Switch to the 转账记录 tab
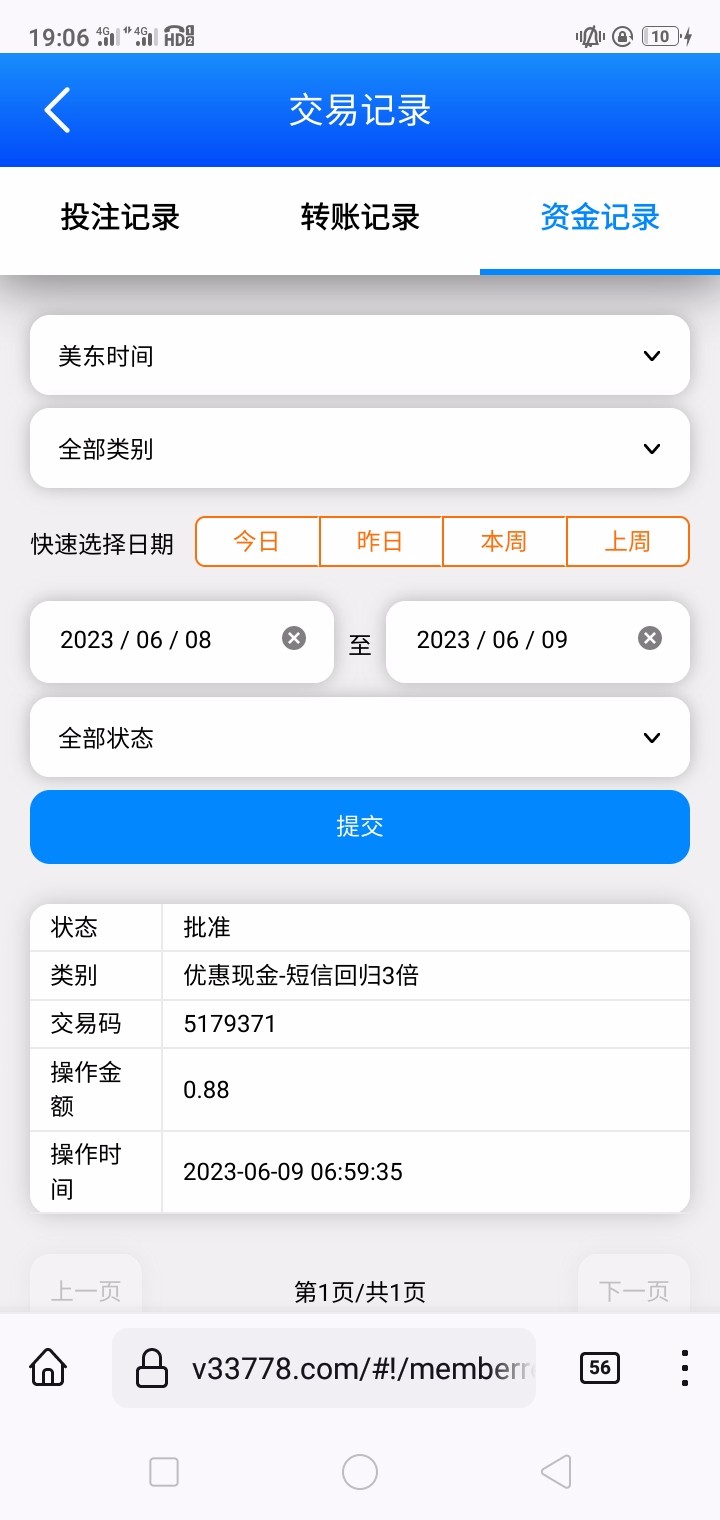 (360, 218)
